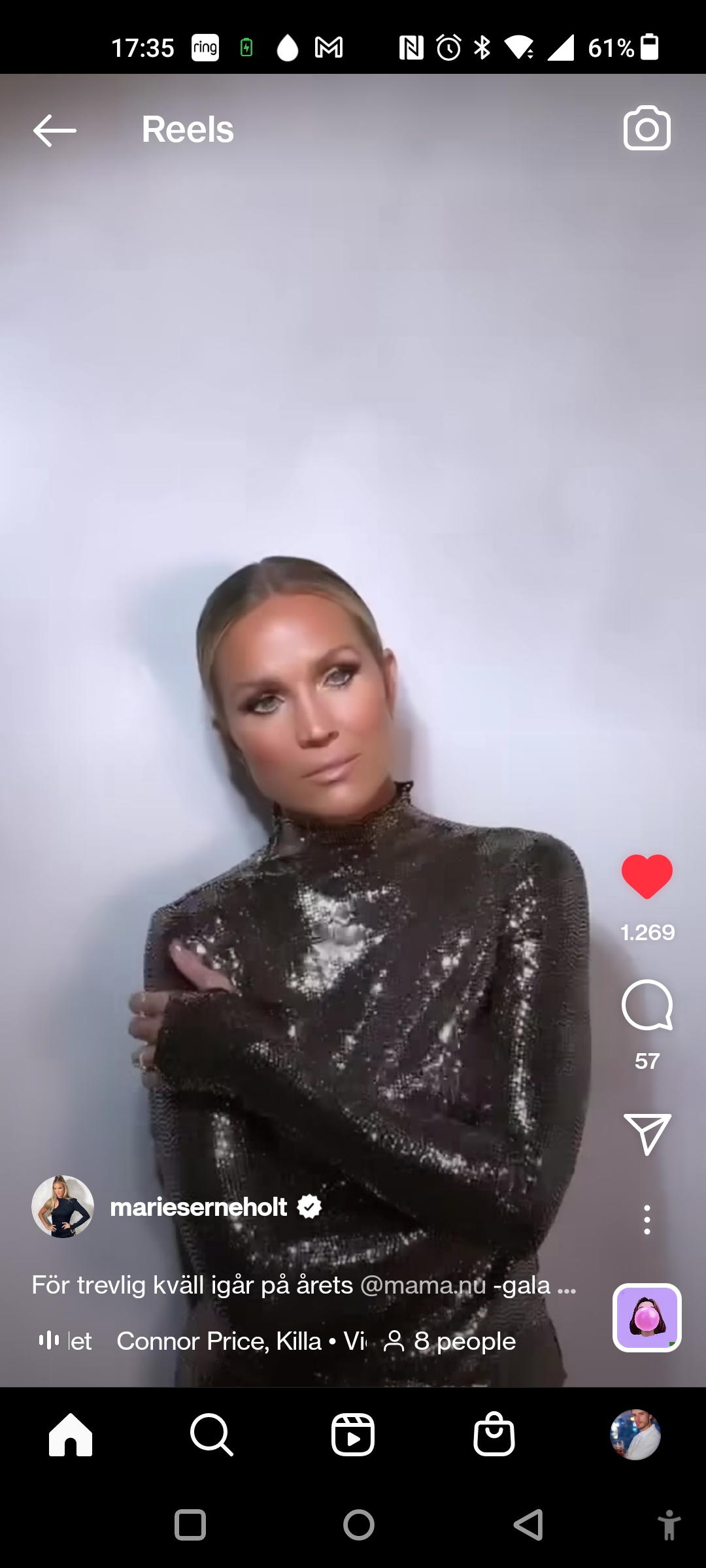This screenshot has width=706, height=1568.
Task: Open the comments on this reel
Action: click(x=647, y=1005)
